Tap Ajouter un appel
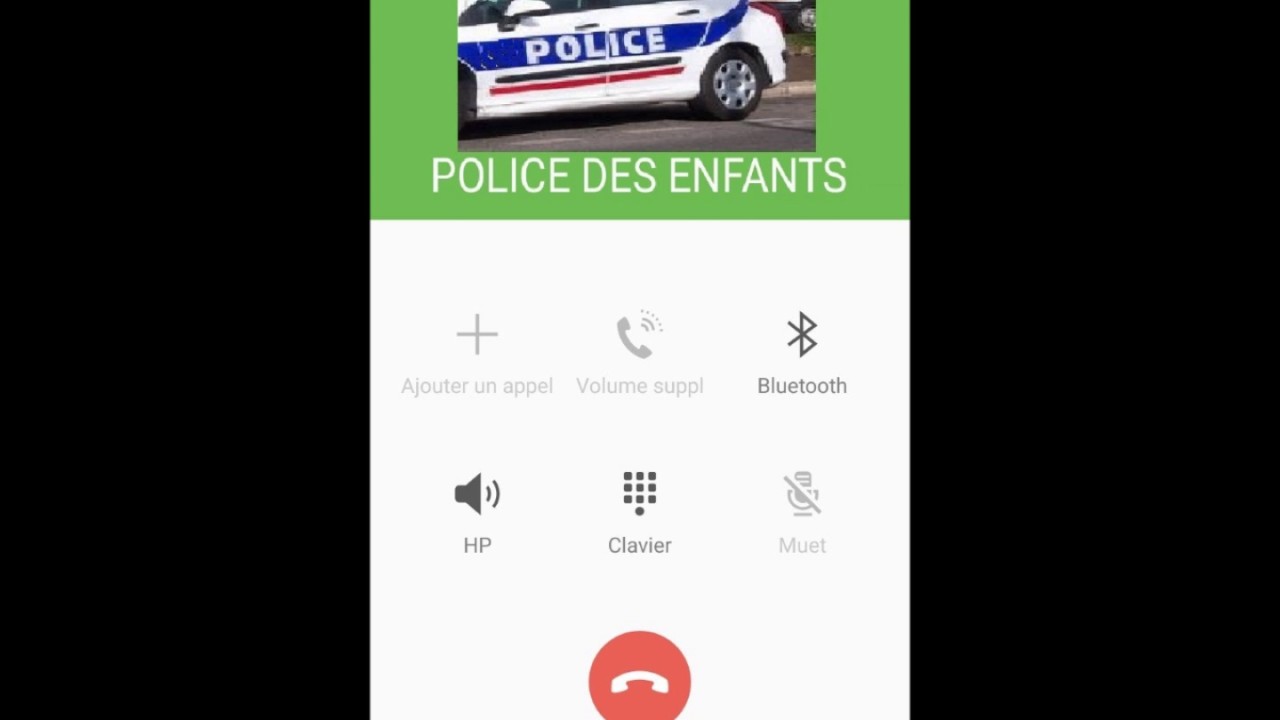 click(477, 352)
